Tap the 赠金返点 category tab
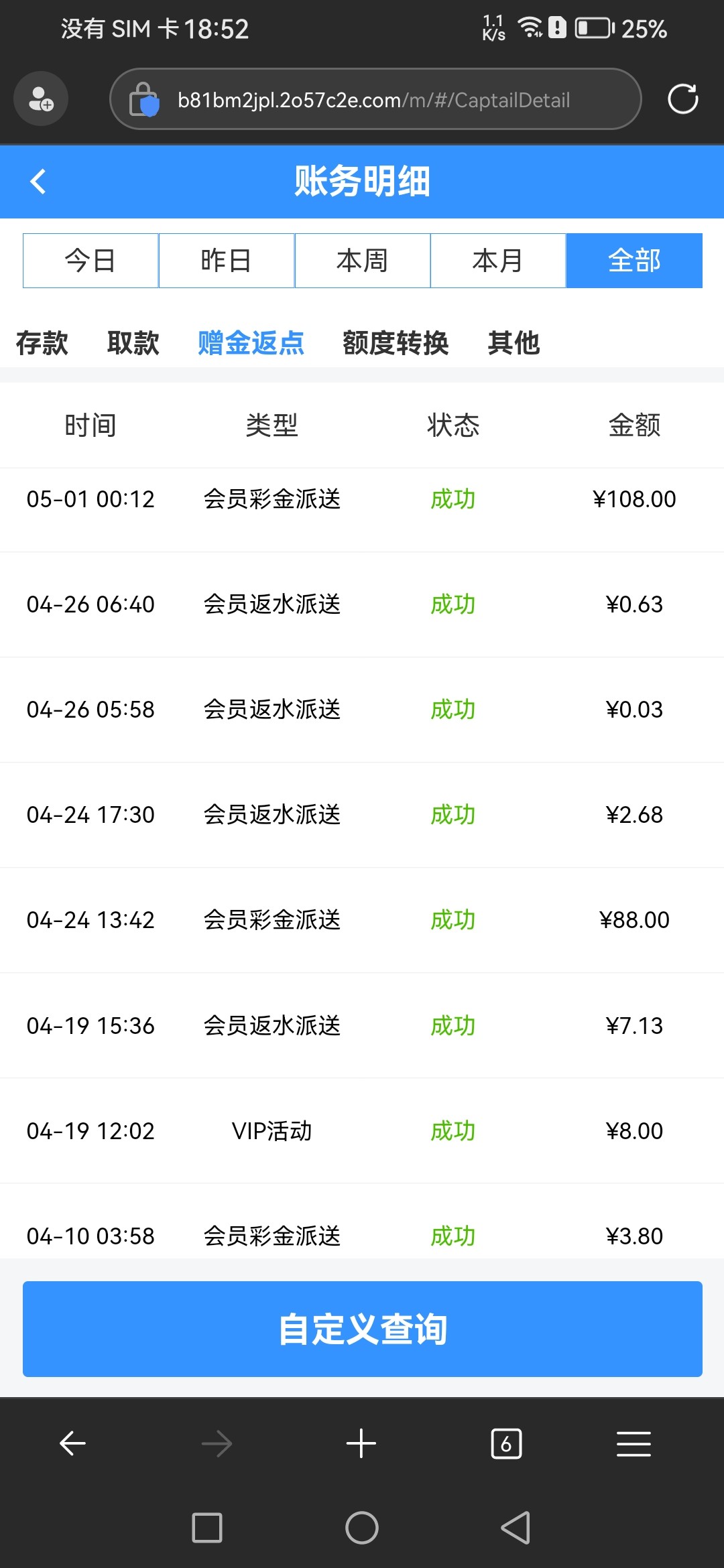Image resolution: width=724 pixels, height=1568 pixels. click(251, 343)
